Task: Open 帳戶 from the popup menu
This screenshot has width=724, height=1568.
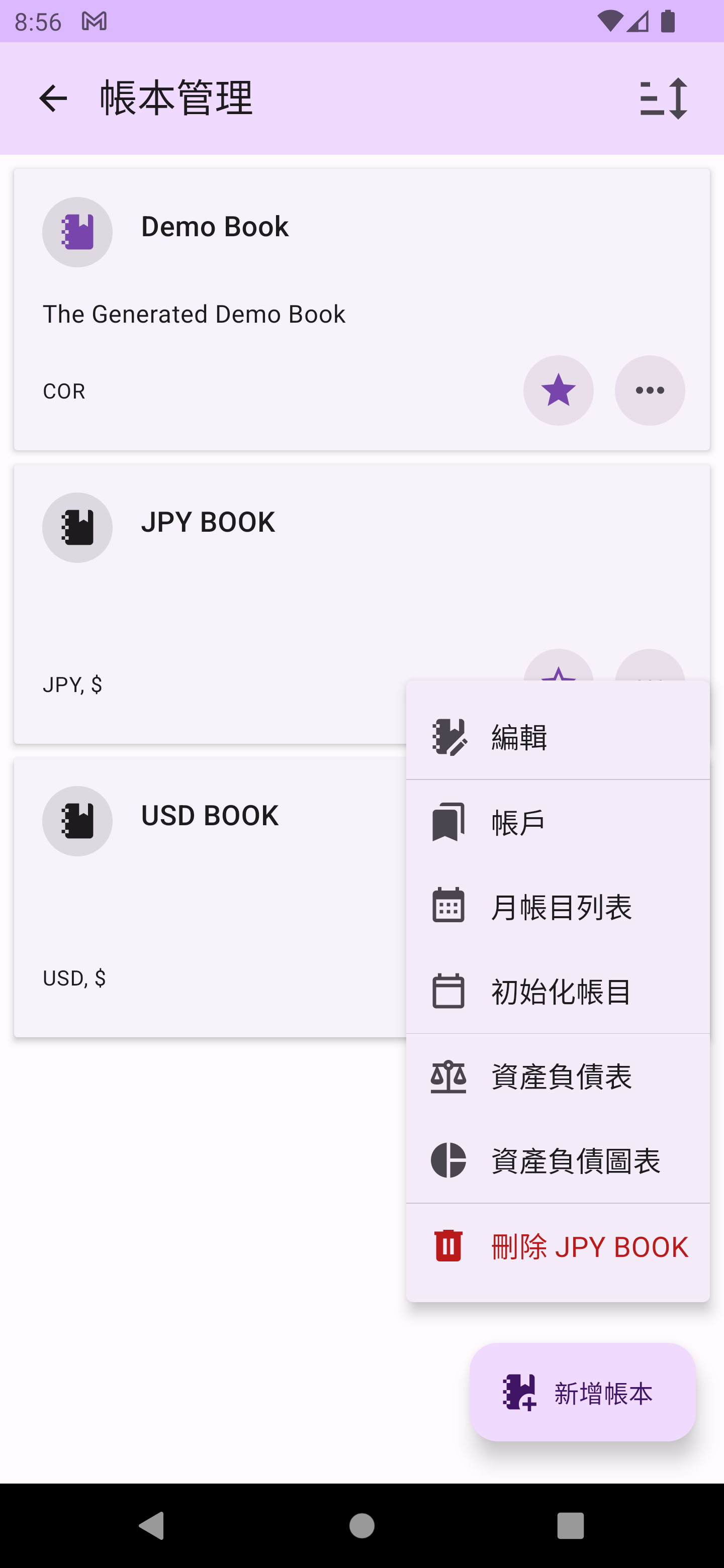Action: pos(557,822)
